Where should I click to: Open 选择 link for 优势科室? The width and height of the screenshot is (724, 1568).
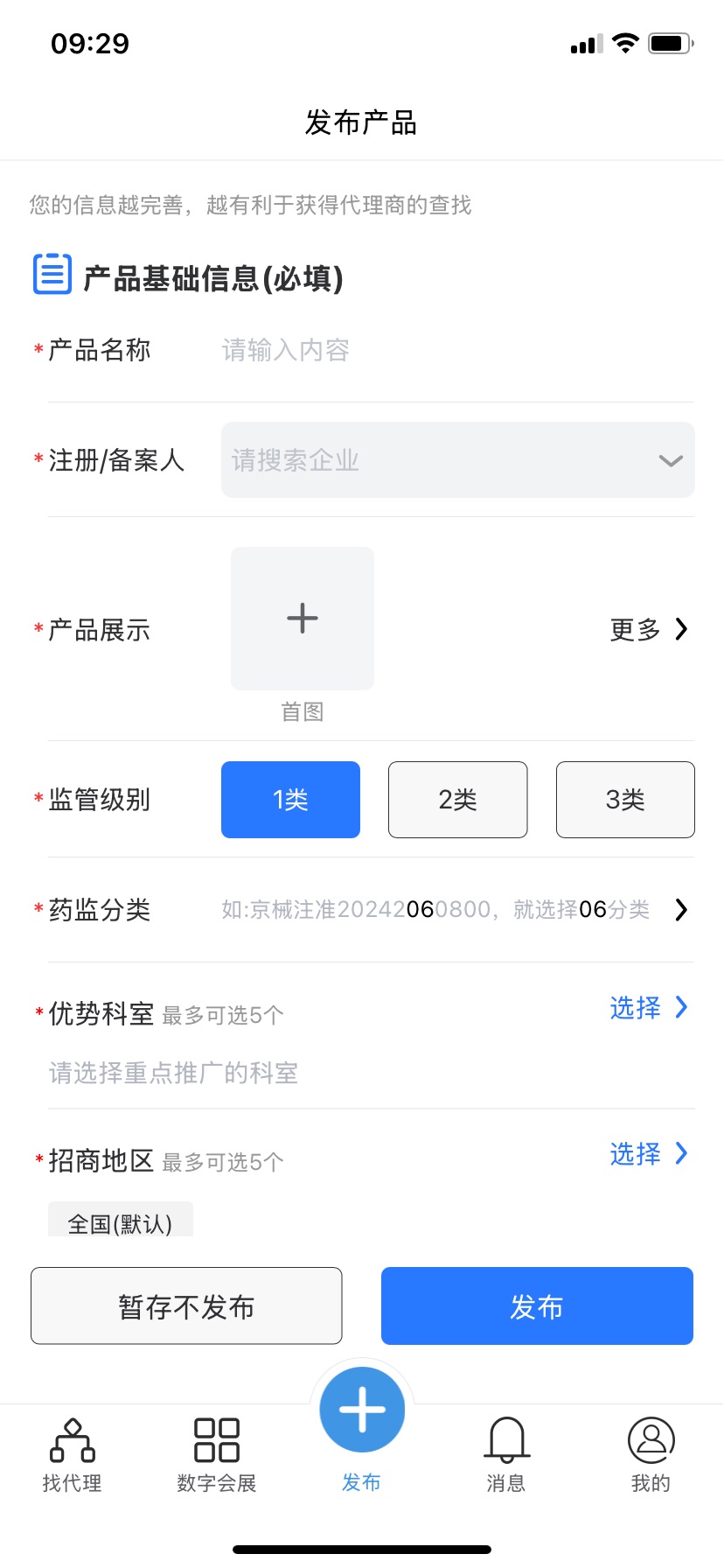[x=647, y=1009]
